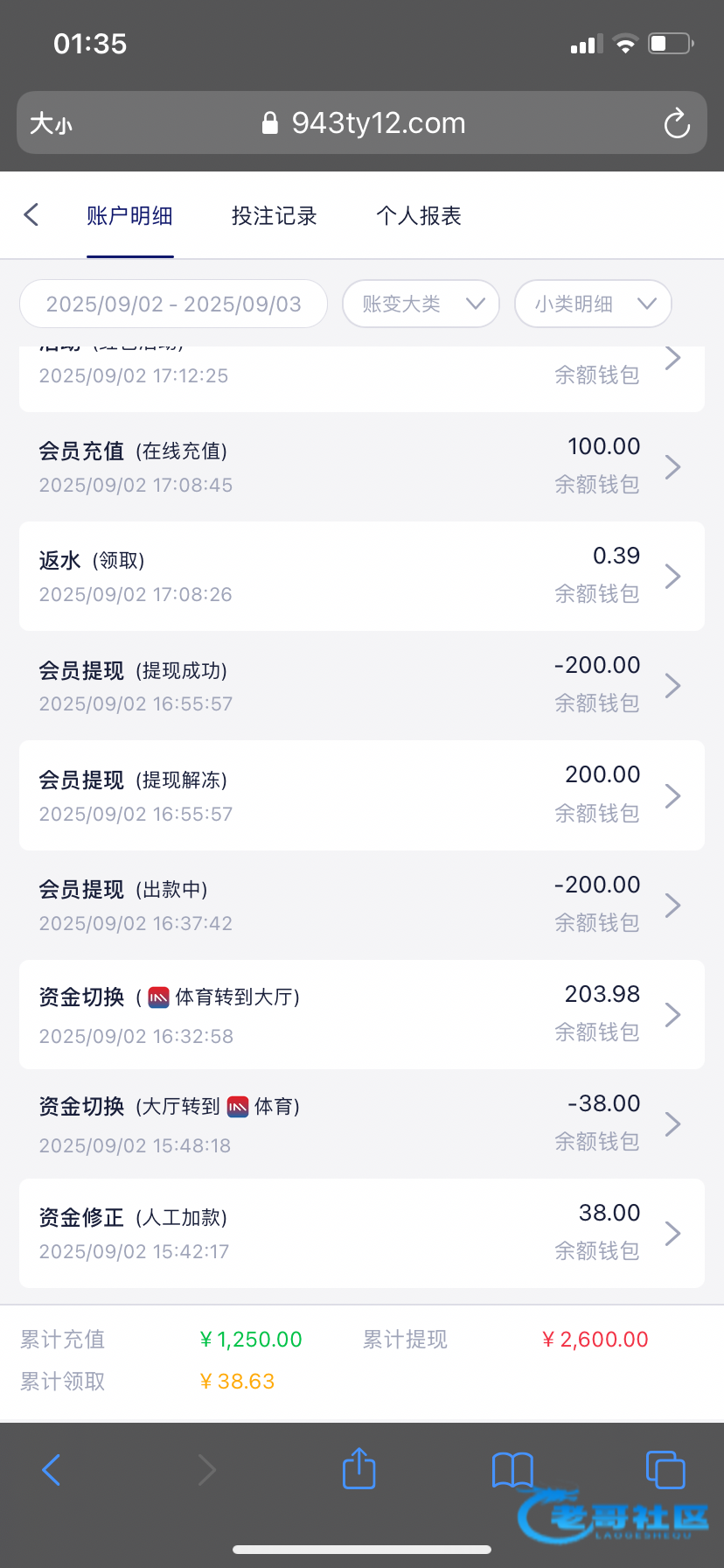This screenshot has width=724, height=1568.
Task: Open the 体育转到大厅 203.98 record
Action: tap(362, 1014)
